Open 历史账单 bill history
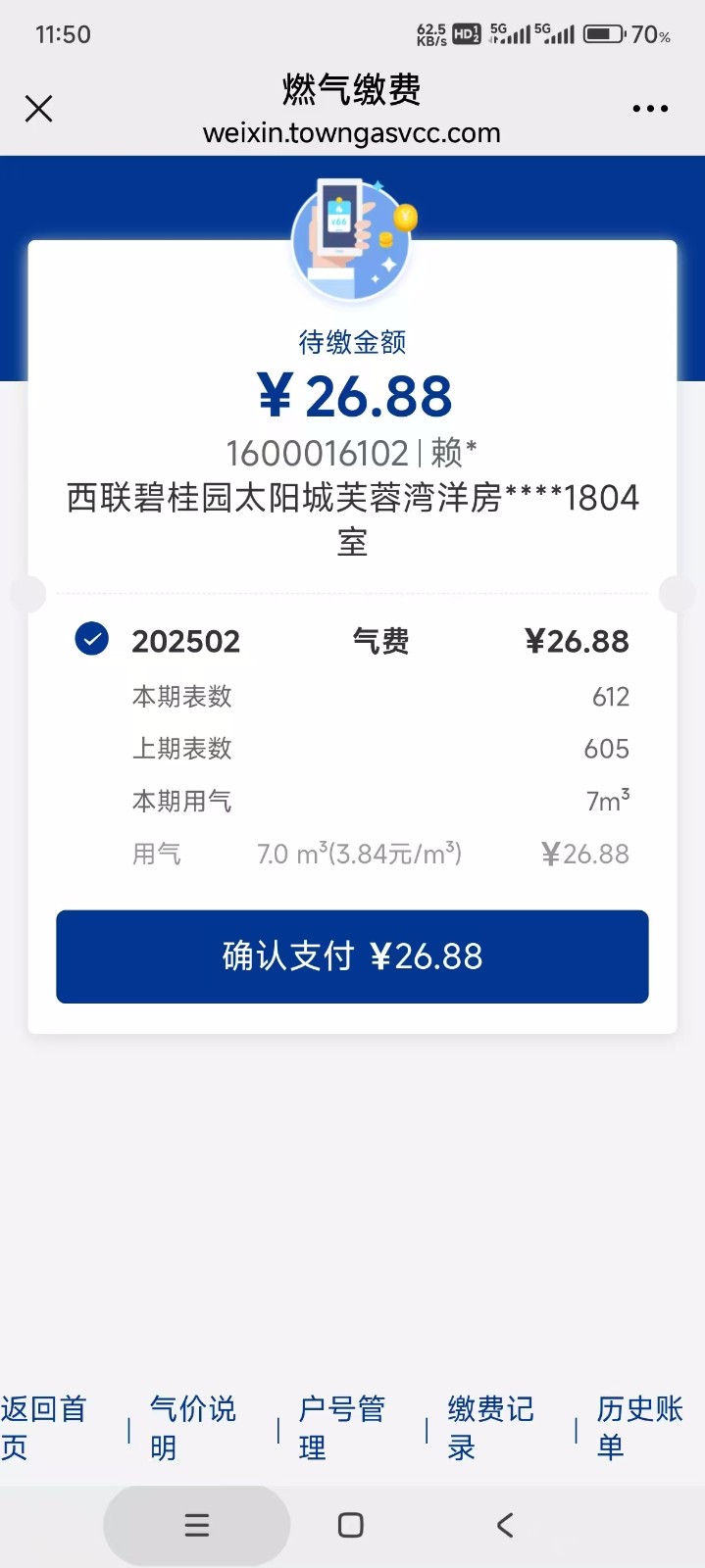 tap(639, 1428)
